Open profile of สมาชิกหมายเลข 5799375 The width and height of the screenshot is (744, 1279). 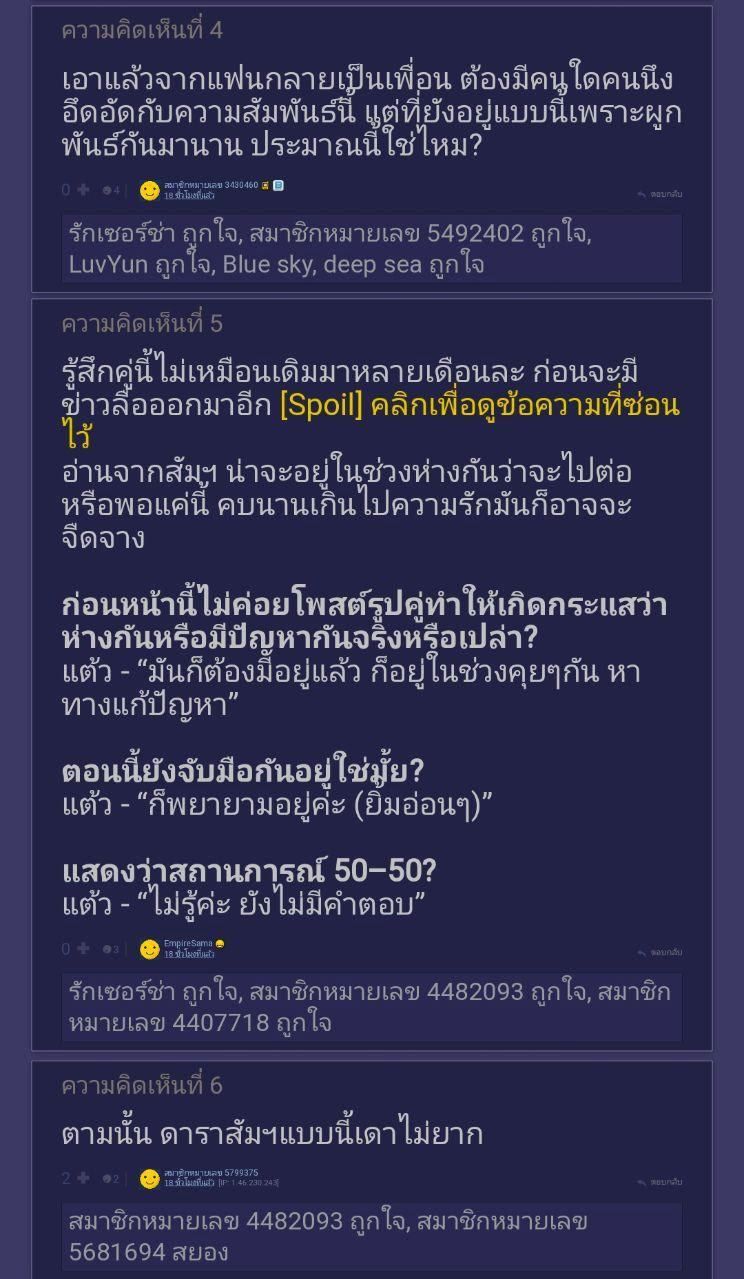(x=211, y=1173)
